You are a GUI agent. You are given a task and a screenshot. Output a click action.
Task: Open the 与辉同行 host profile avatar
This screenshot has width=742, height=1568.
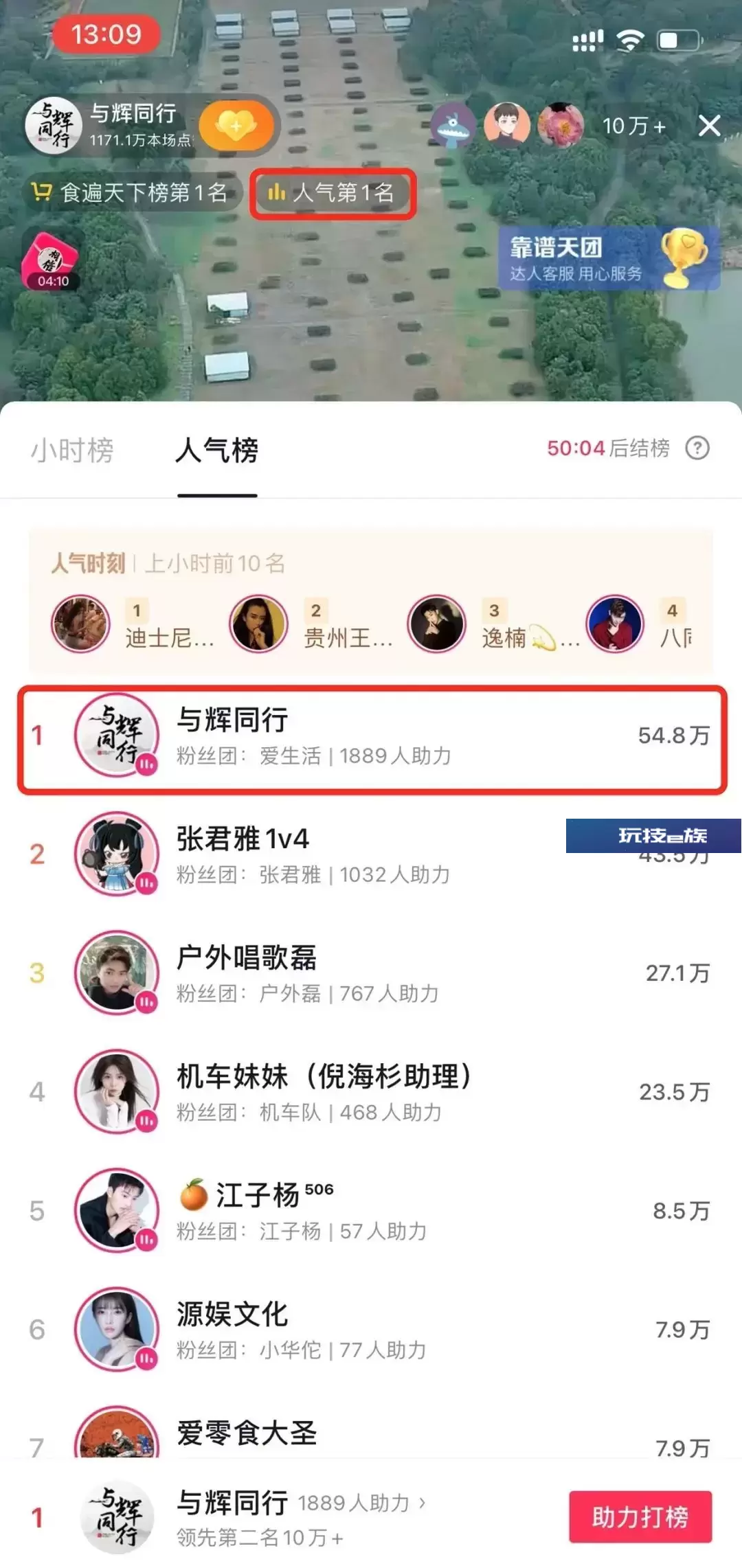click(x=53, y=126)
